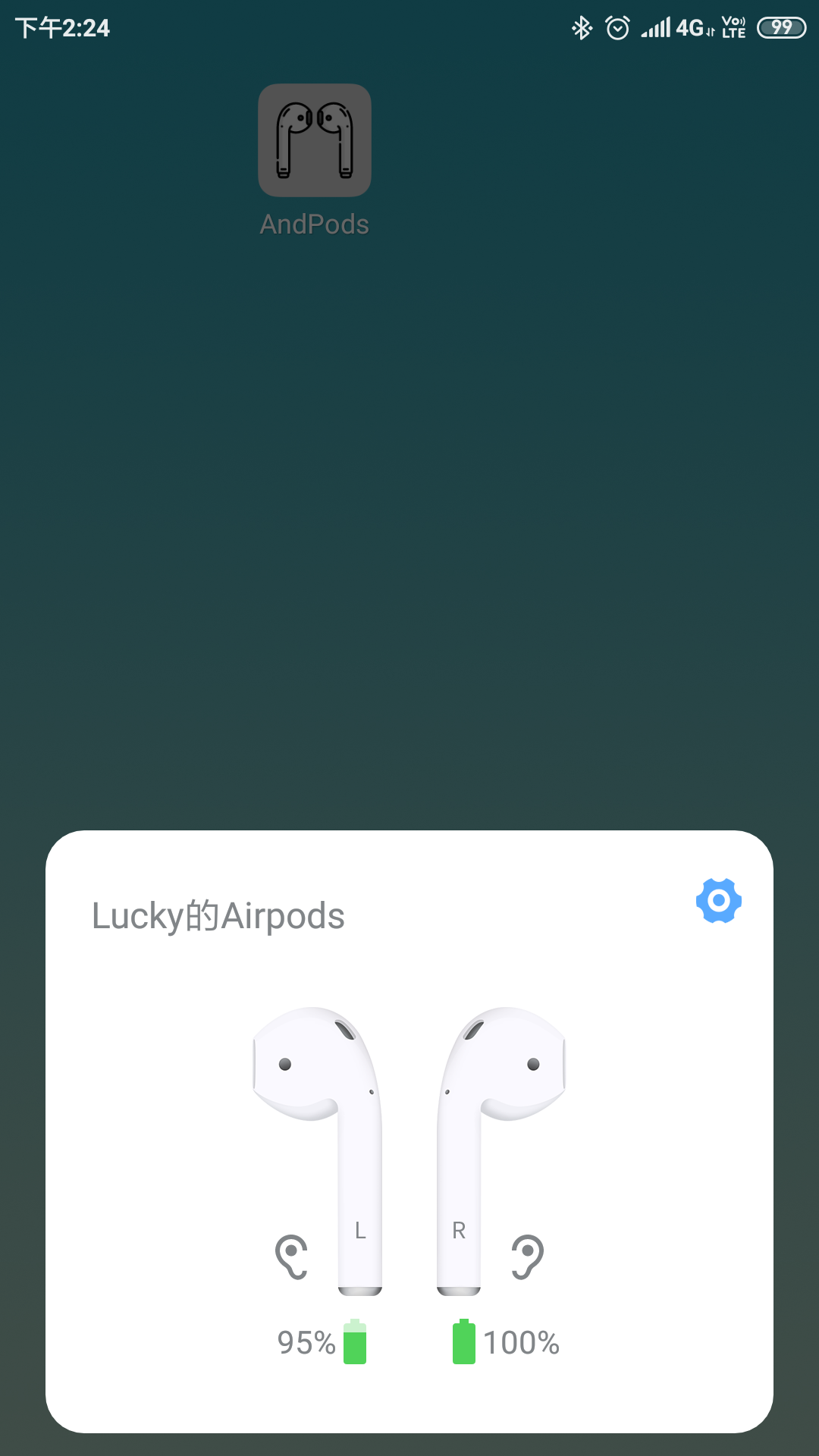Click the alarm clock status icon

(617, 27)
